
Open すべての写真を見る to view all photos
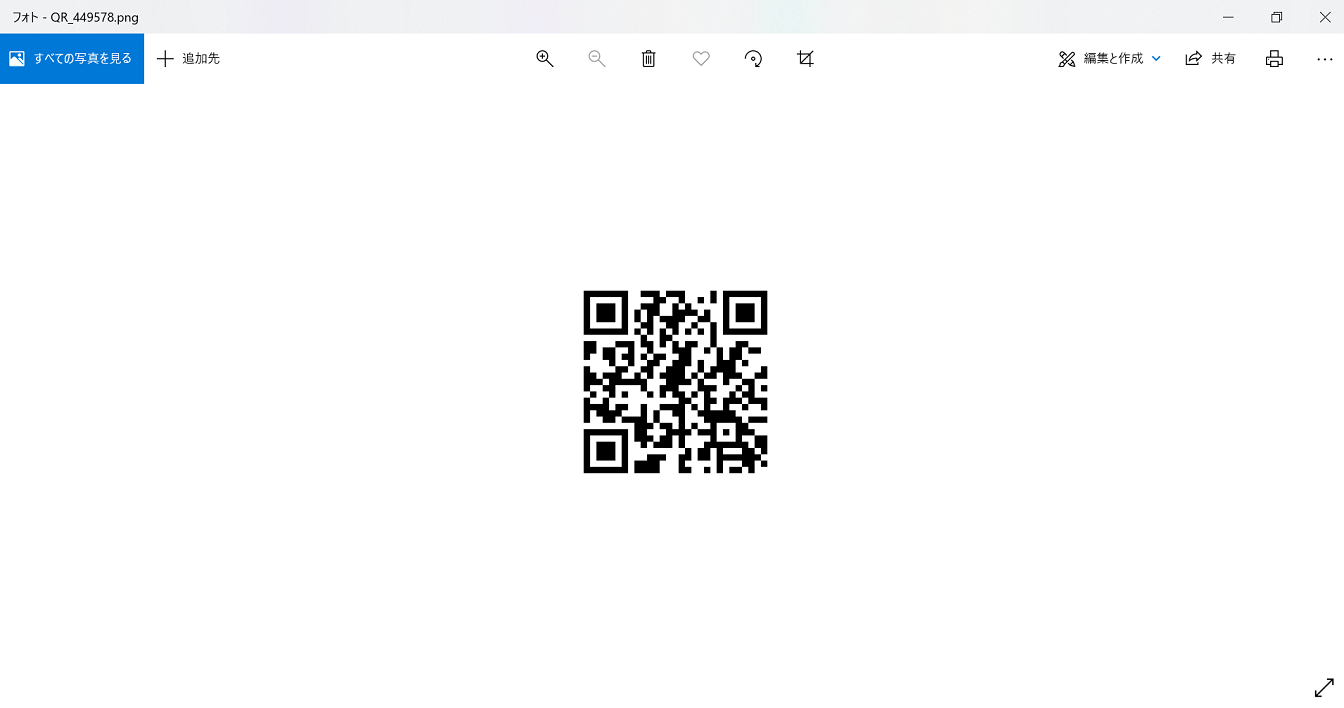(x=71, y=59)
